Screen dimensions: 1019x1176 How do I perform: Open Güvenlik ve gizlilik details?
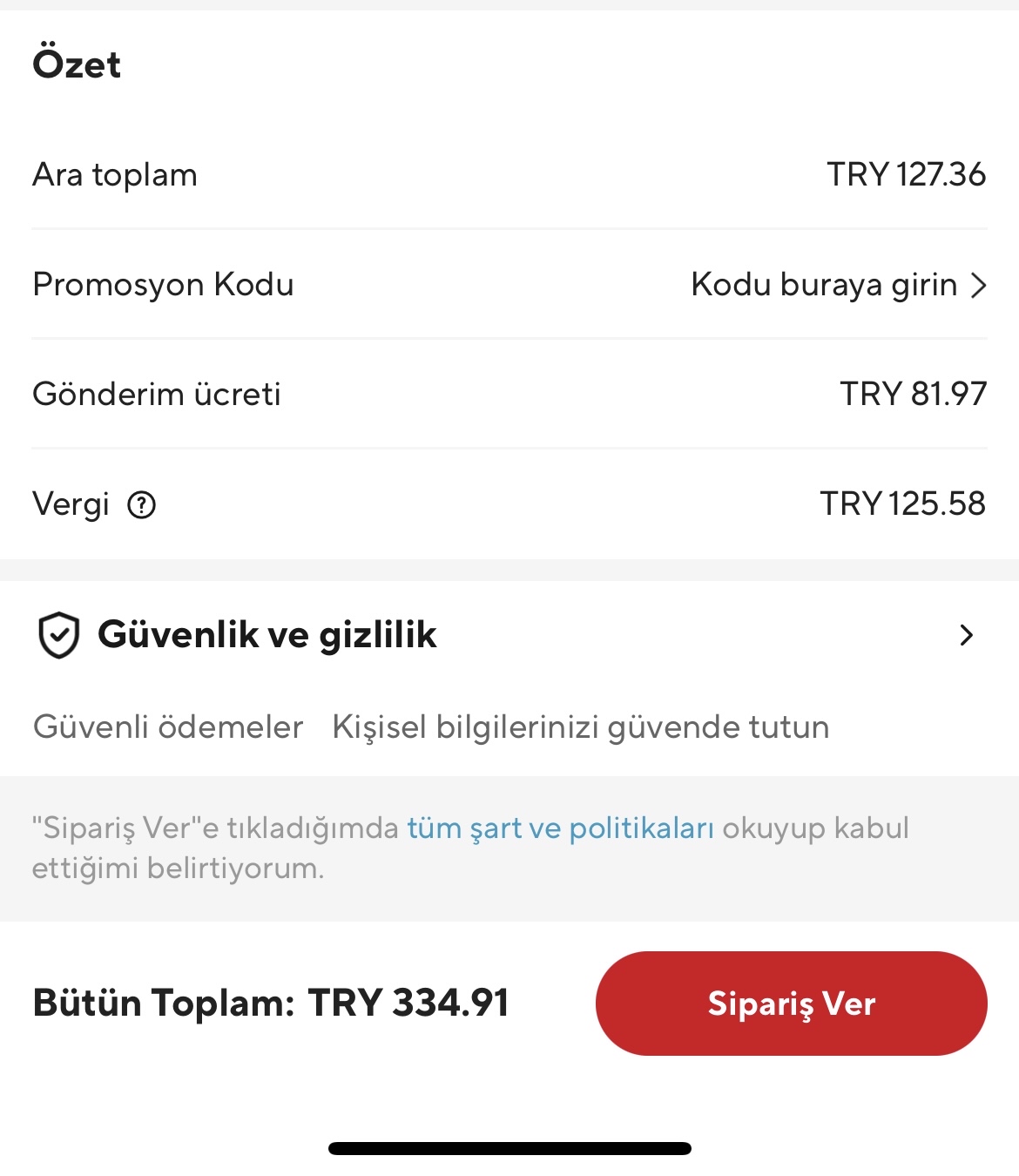pyautogui.click(x=965, y=635)
